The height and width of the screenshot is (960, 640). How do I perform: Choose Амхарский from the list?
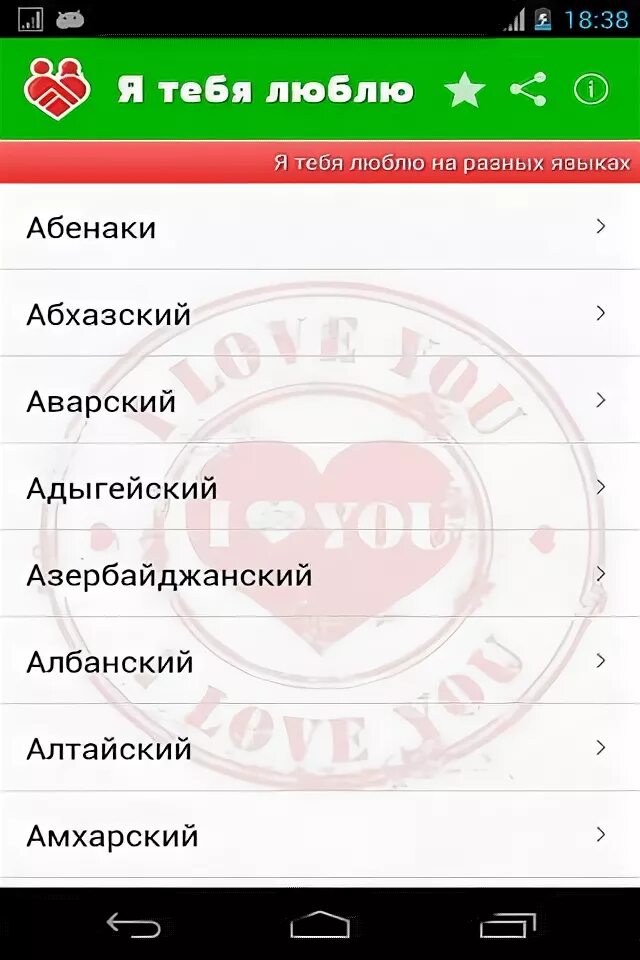320,835
